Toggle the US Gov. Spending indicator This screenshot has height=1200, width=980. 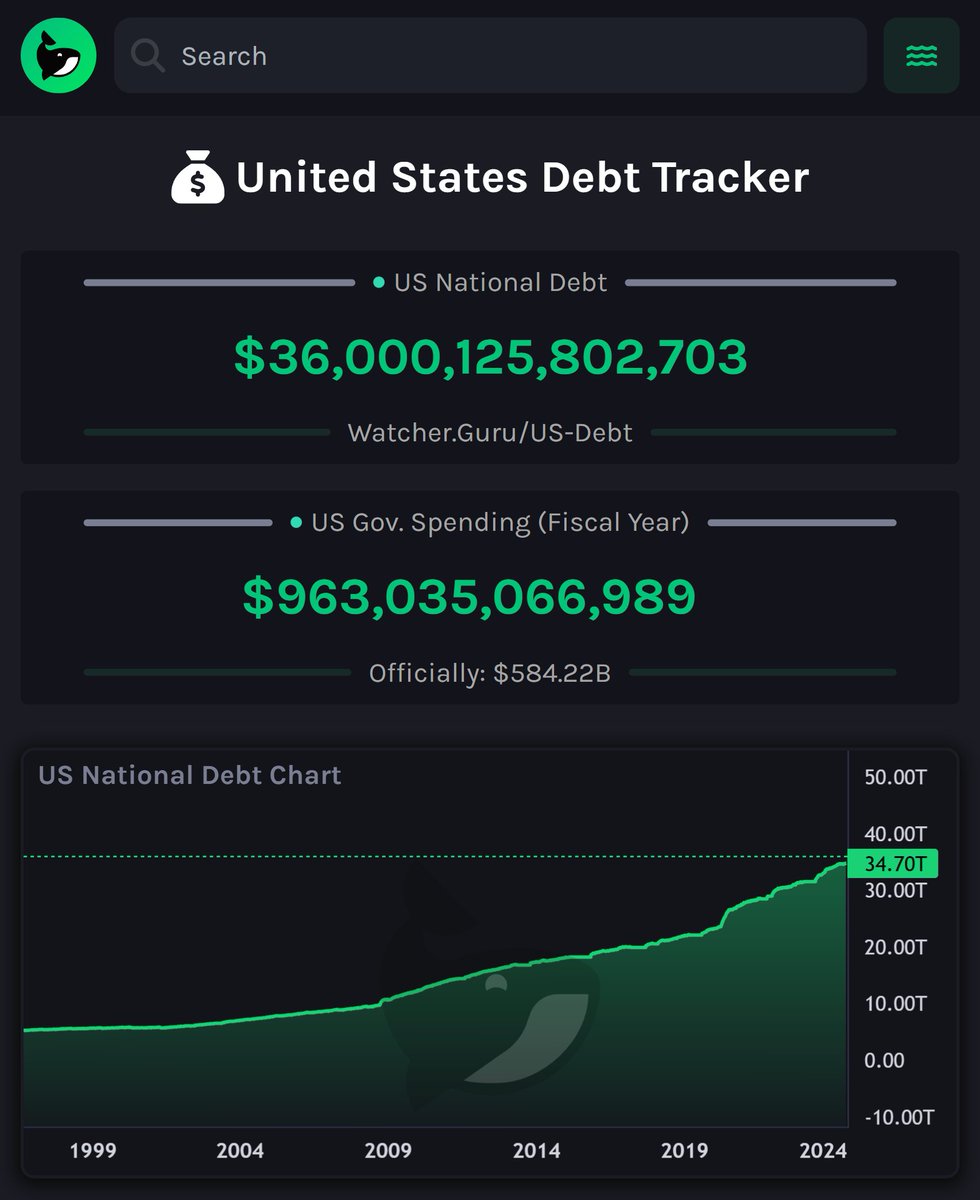[x=500, y=522]
